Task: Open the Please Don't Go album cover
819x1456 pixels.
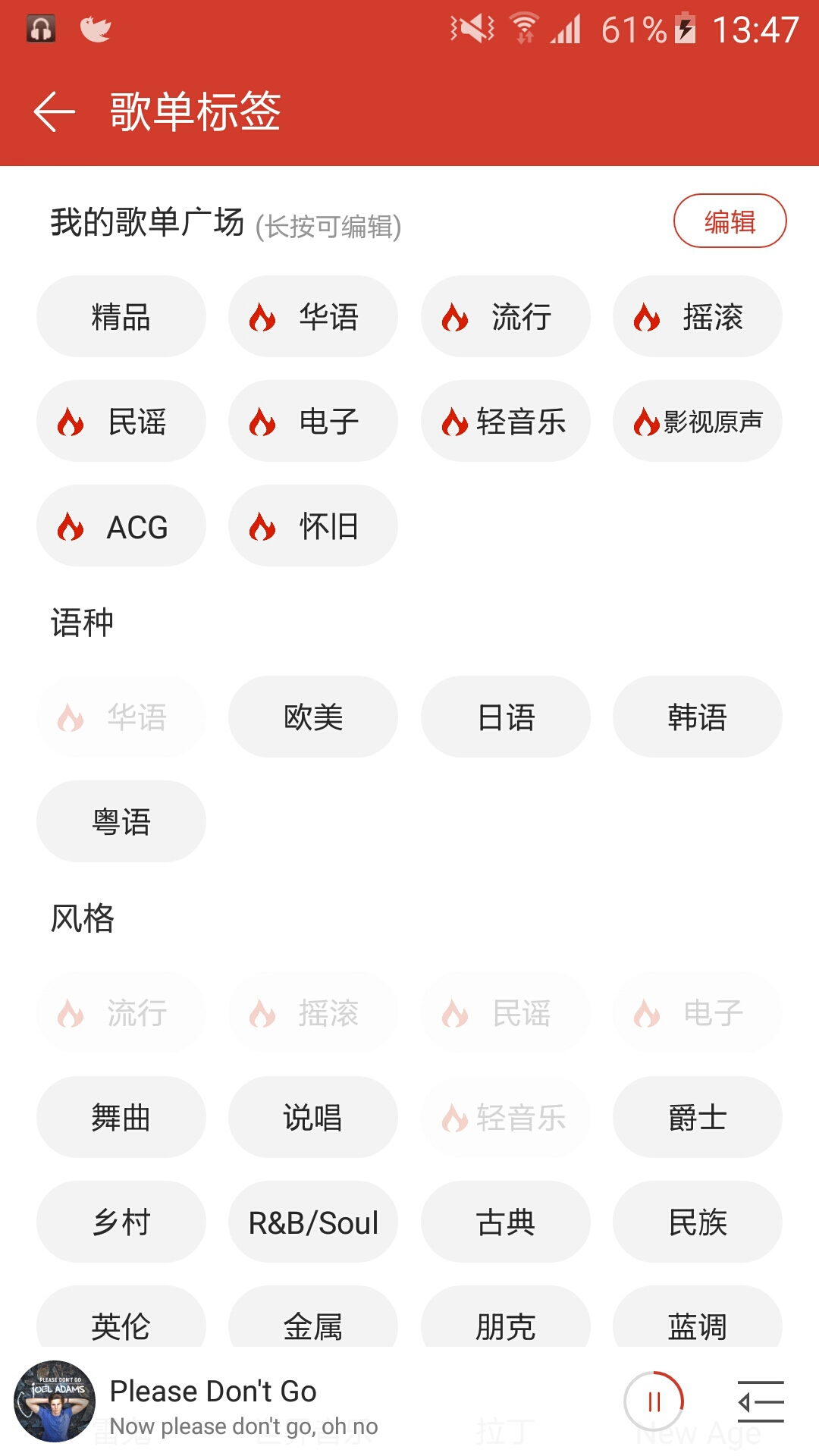Action: coord(55,1401)
